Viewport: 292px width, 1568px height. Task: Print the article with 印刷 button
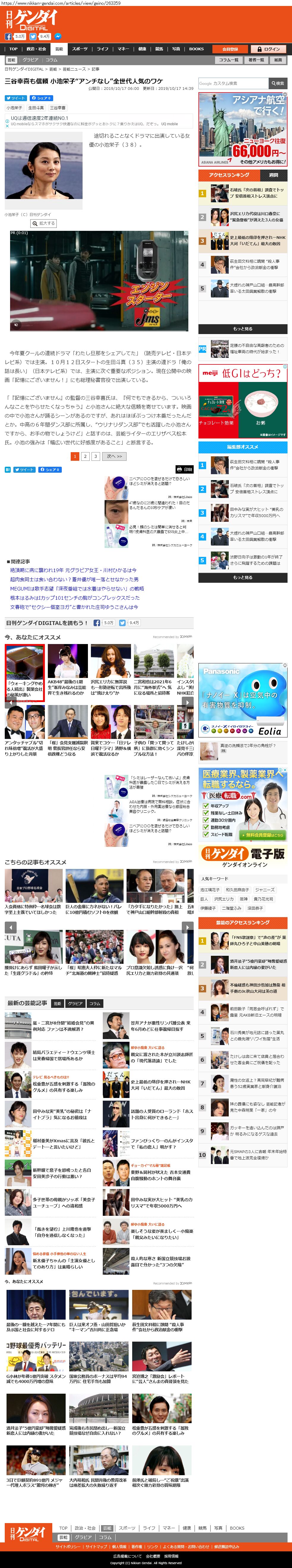(x=184, y=469)
